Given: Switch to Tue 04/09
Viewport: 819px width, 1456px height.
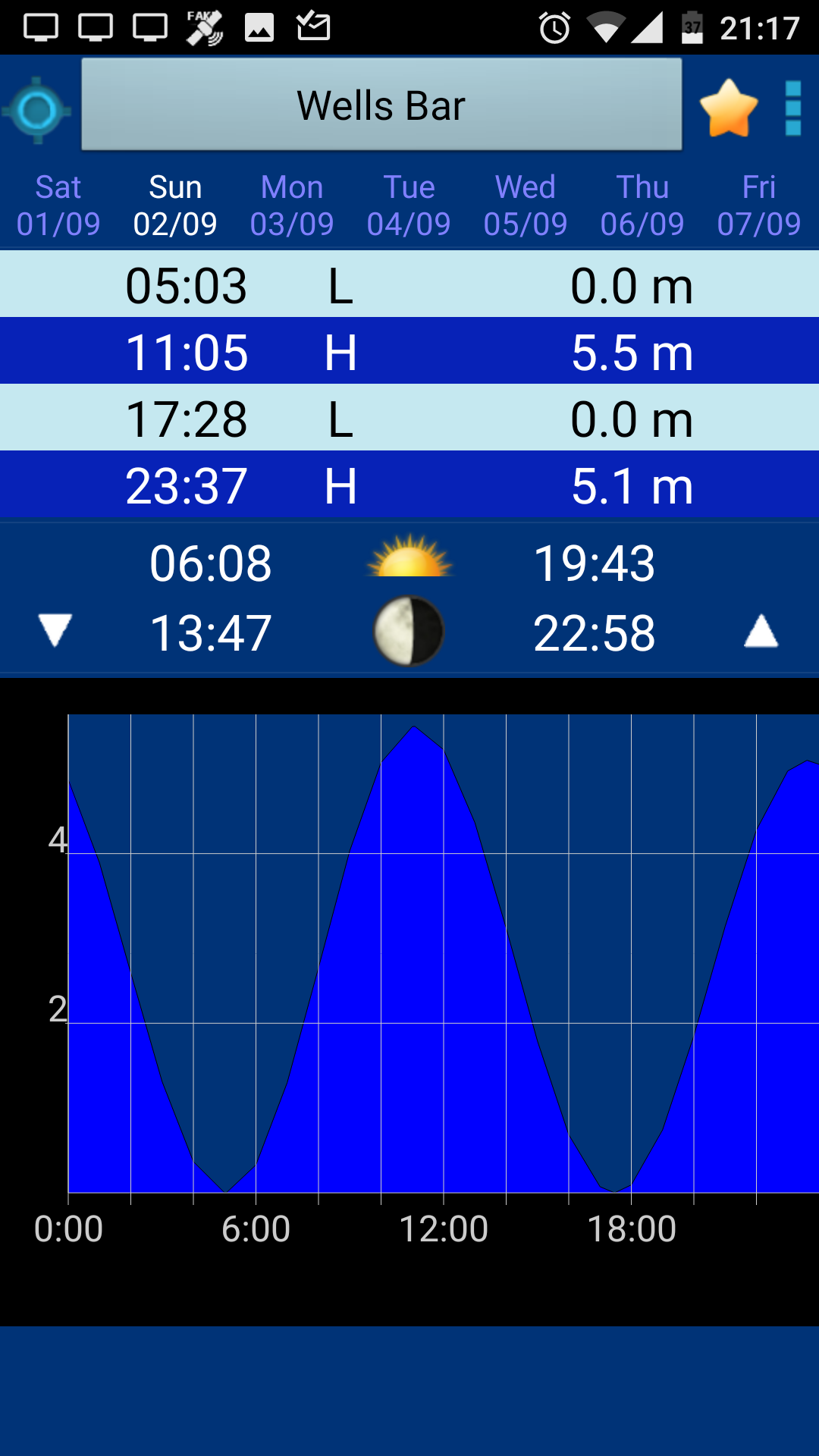Looking at the screenshot, I should pos(409,206).
